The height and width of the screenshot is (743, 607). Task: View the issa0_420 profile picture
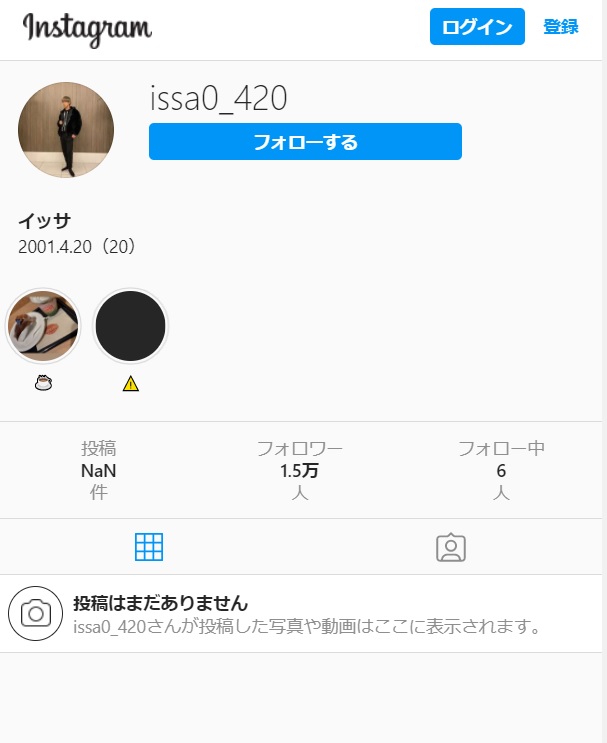click(x=66, y=130)
